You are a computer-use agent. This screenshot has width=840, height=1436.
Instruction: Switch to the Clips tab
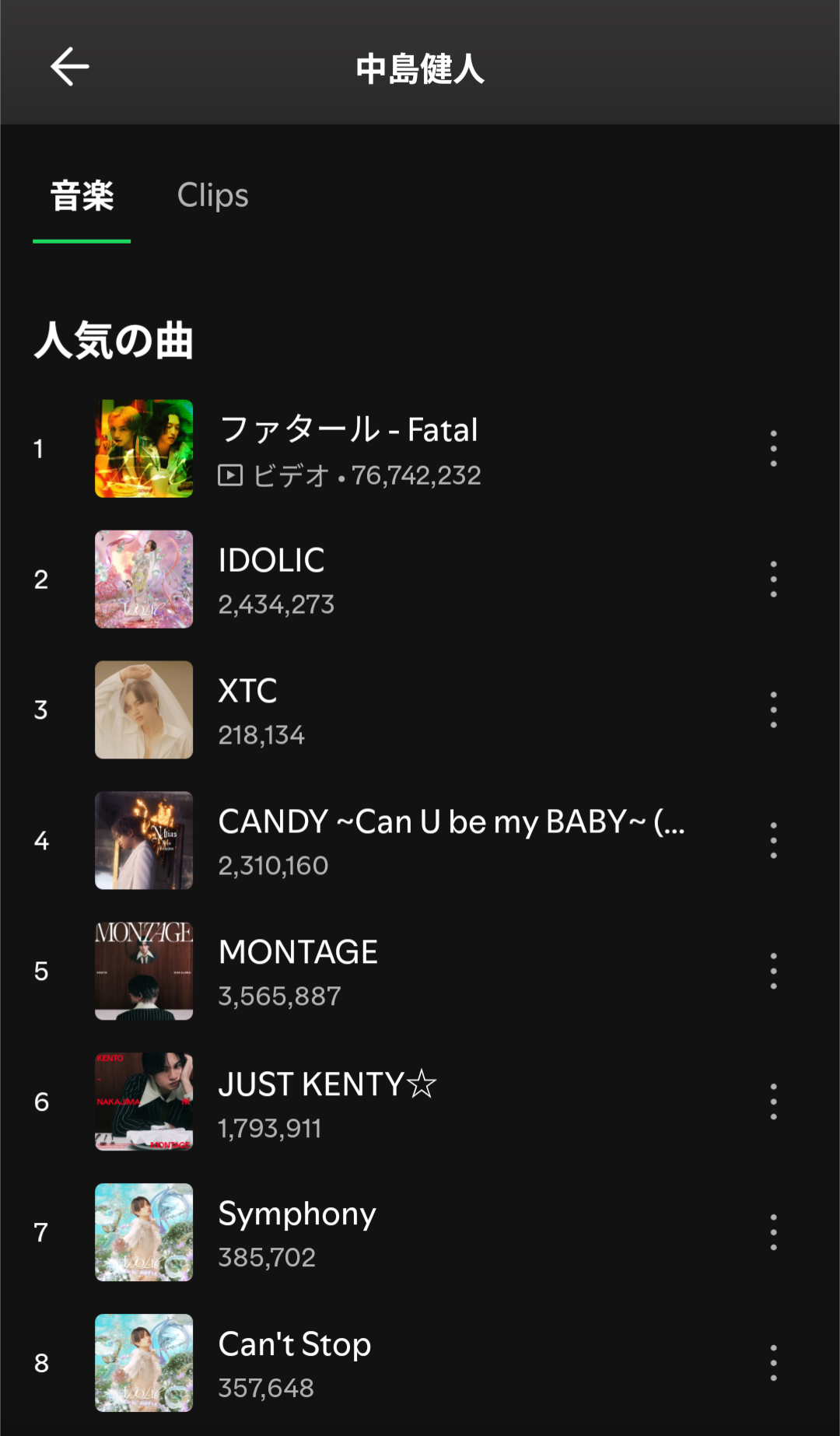pyautogui.click(x=212, y=195)
